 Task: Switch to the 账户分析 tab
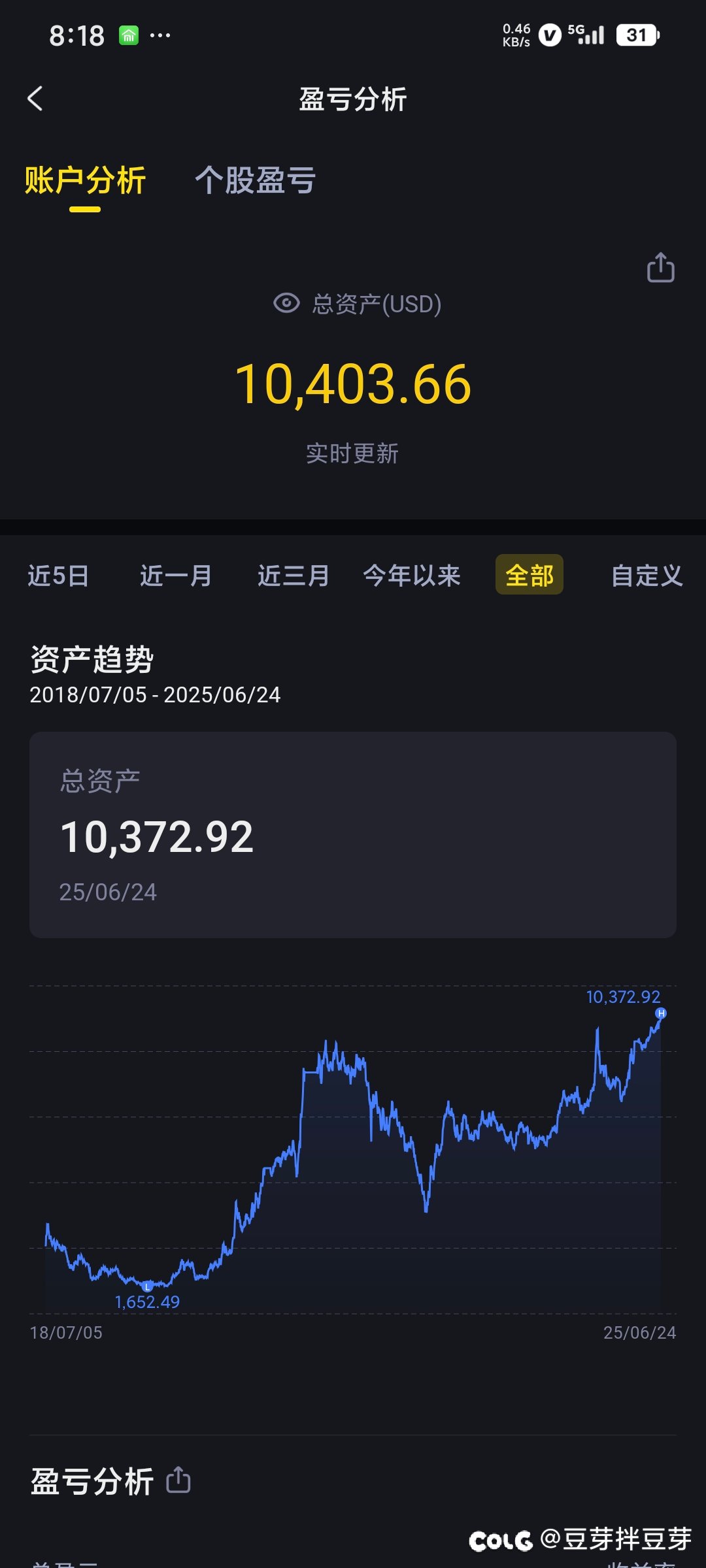pyautogui.click(x=85, y=181)
